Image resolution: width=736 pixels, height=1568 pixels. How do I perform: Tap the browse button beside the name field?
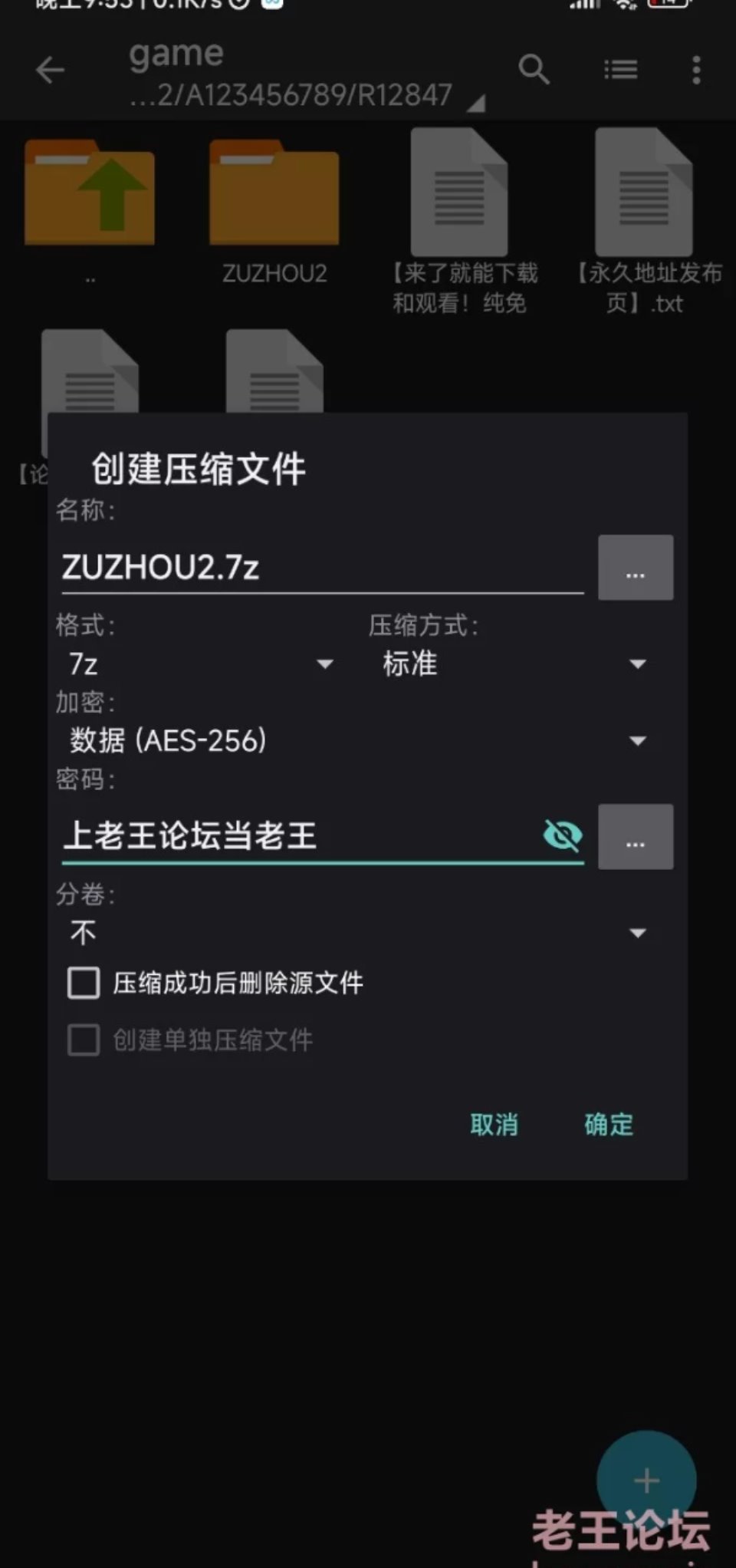click(x=635, y=568)
